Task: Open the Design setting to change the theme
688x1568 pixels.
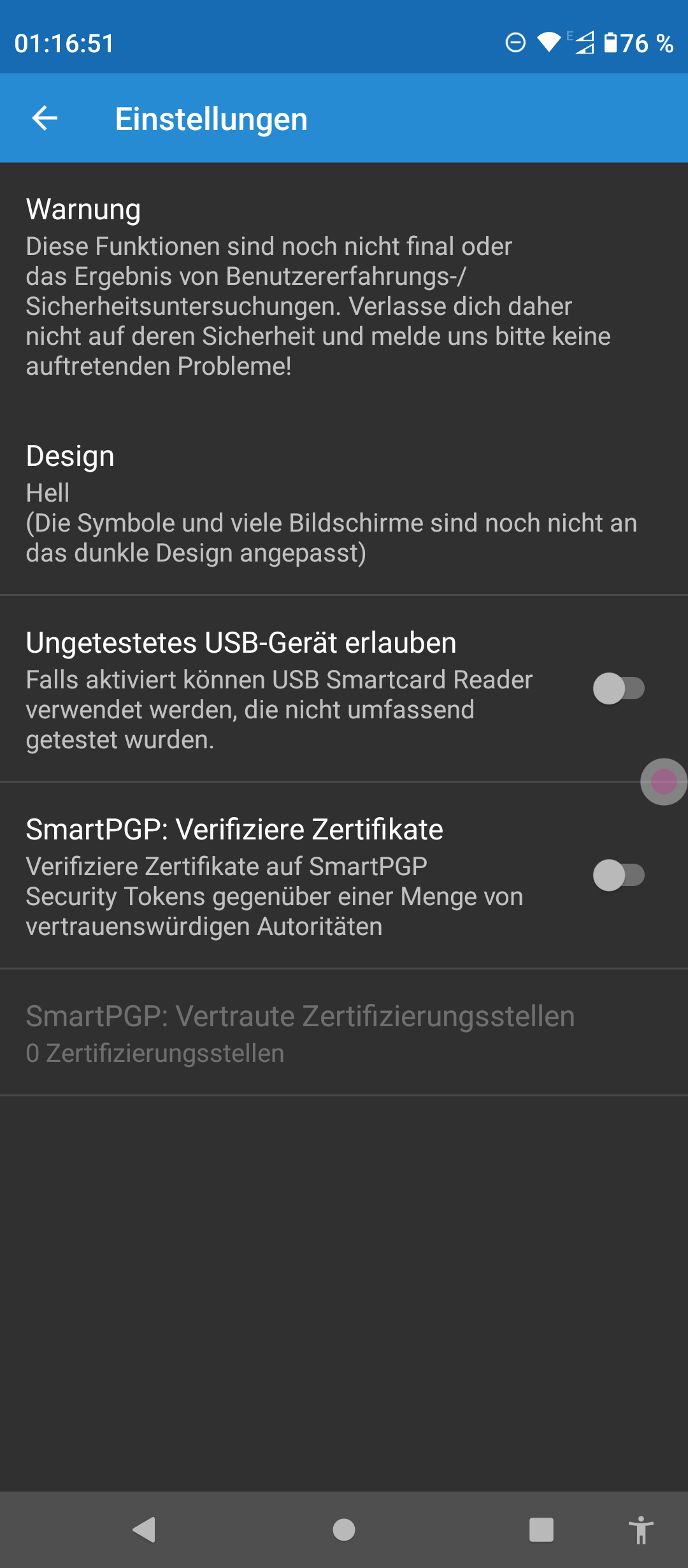Action: point(255,504)
